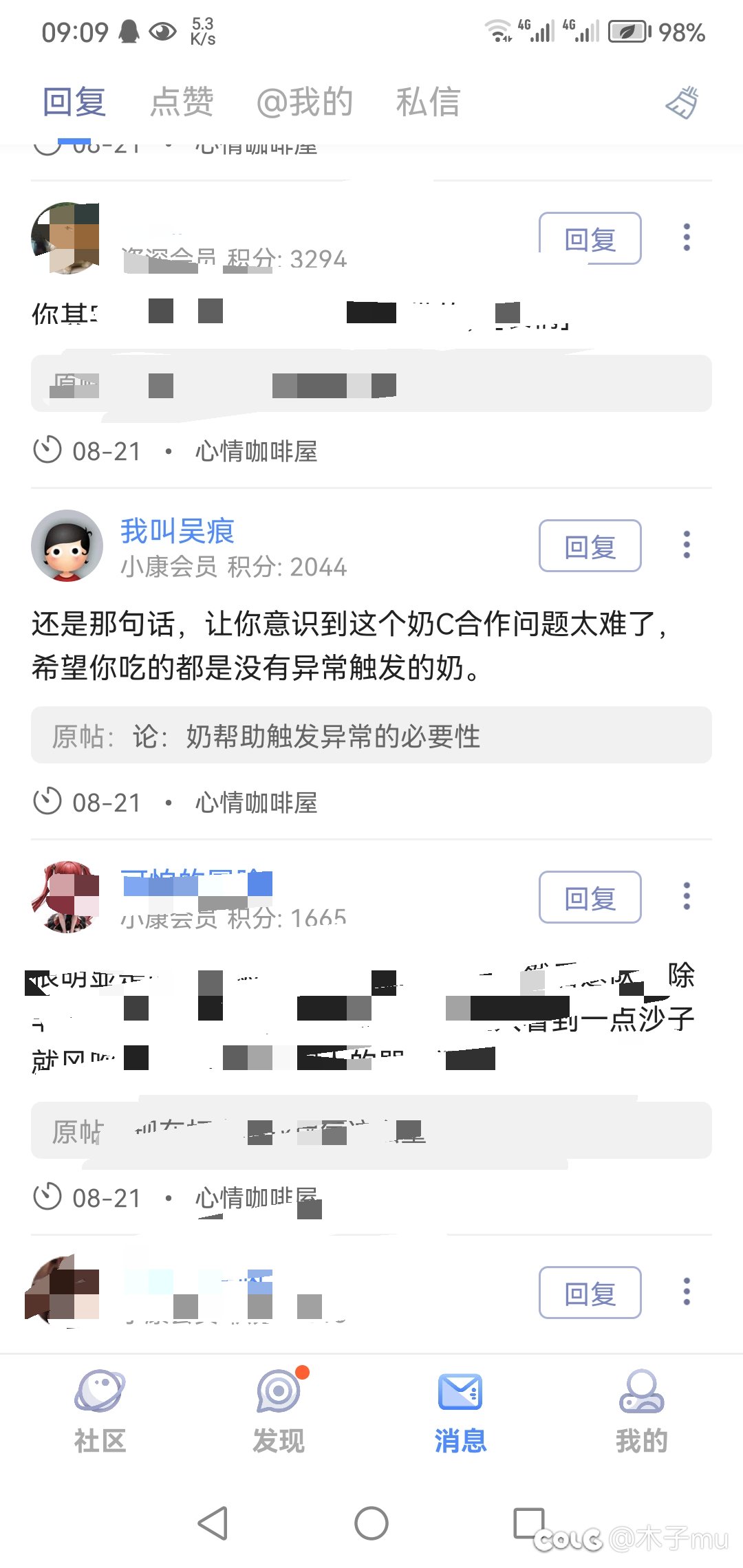The width and height of the screenshot is (743, 1568).
Task: Tap the system back button
Action: (213, 1523)
